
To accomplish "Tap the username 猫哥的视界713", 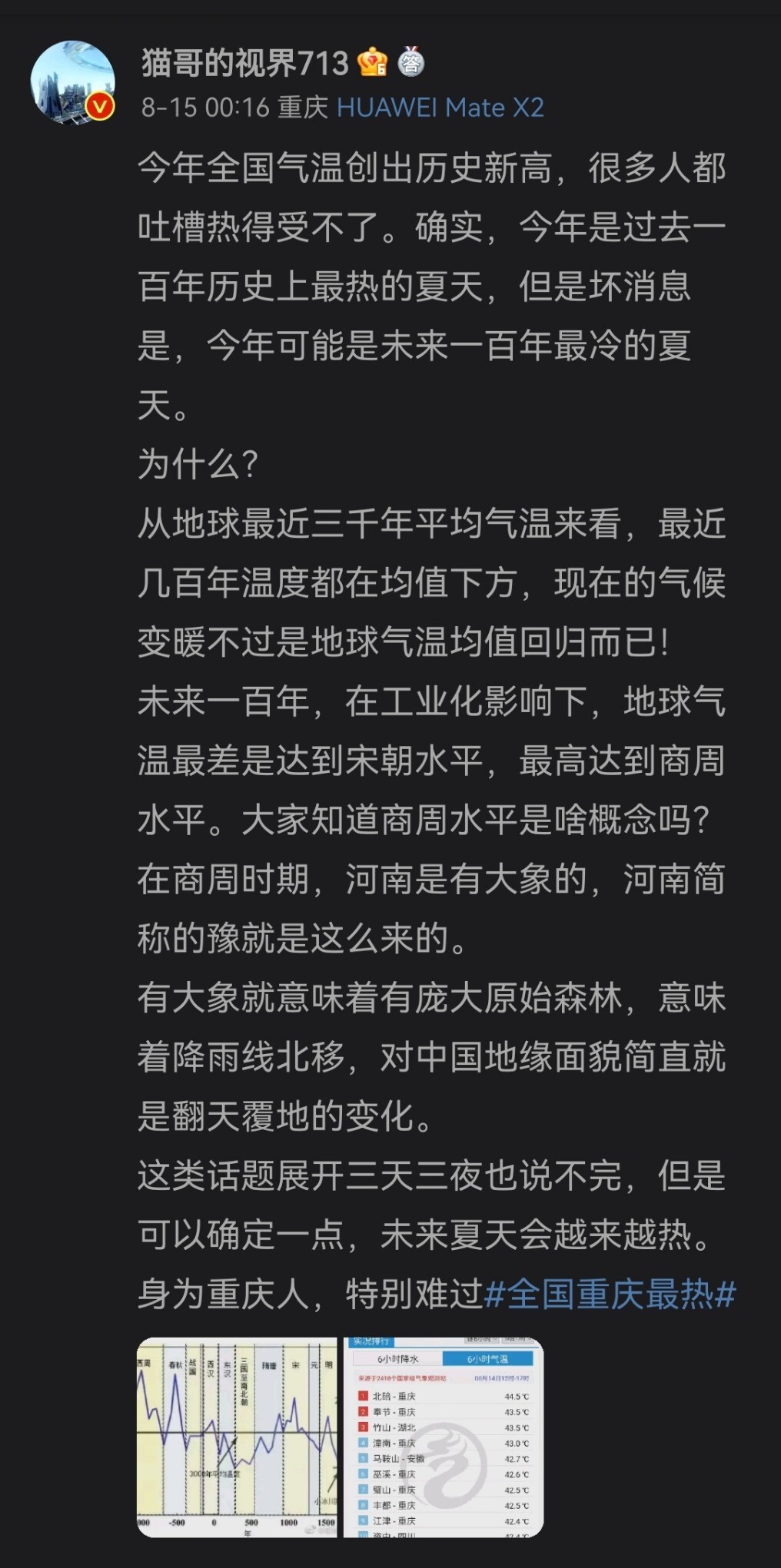I will 245,62.
